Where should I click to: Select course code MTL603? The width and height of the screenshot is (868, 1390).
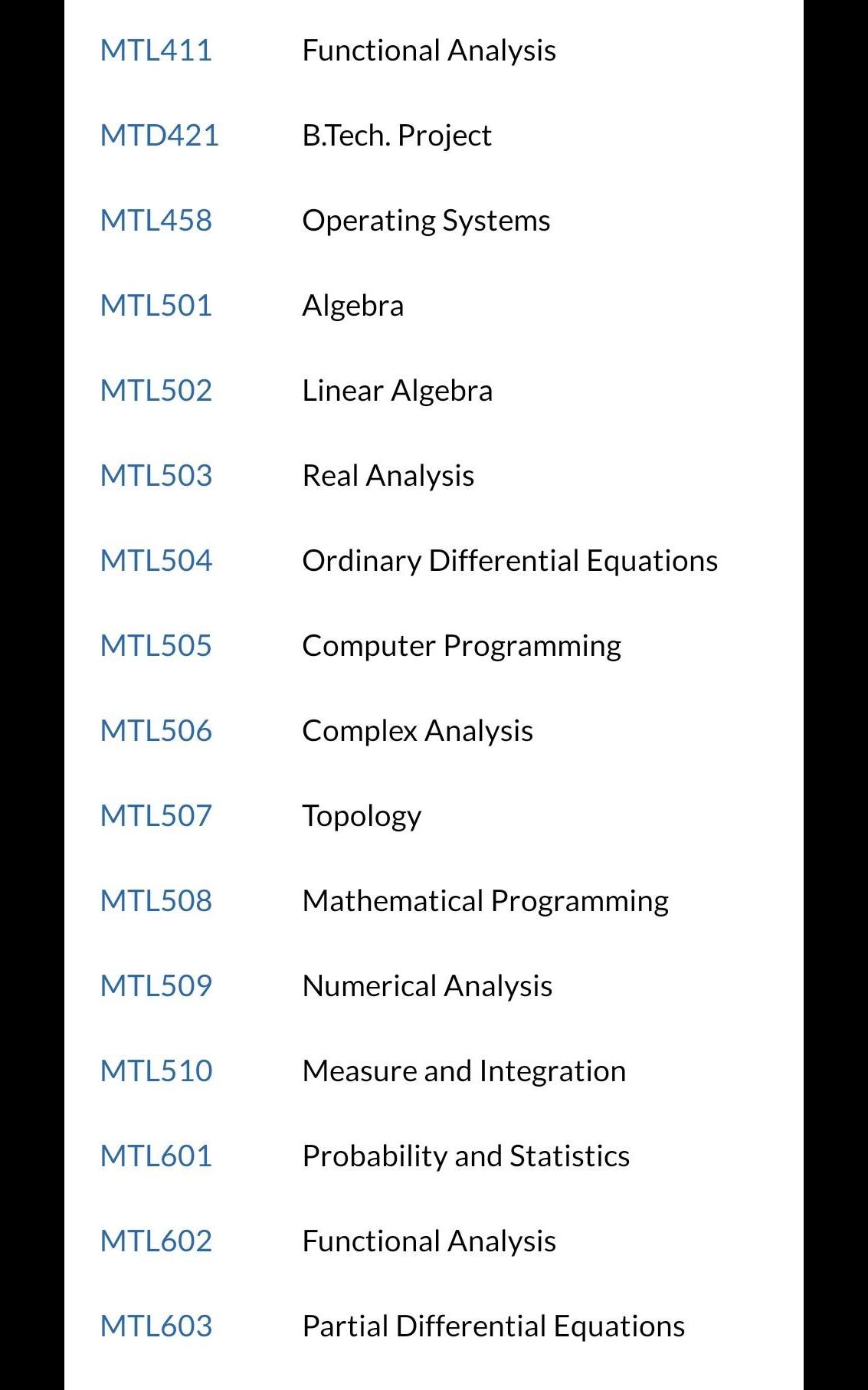point(156,1326)
